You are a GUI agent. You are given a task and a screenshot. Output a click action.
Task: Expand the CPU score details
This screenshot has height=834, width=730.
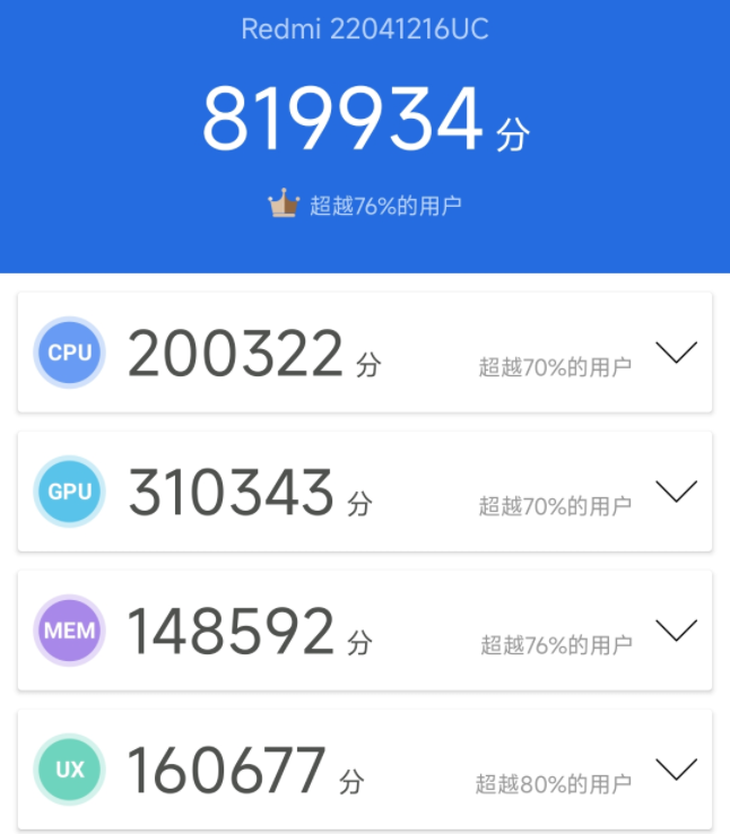pos(676,352)
